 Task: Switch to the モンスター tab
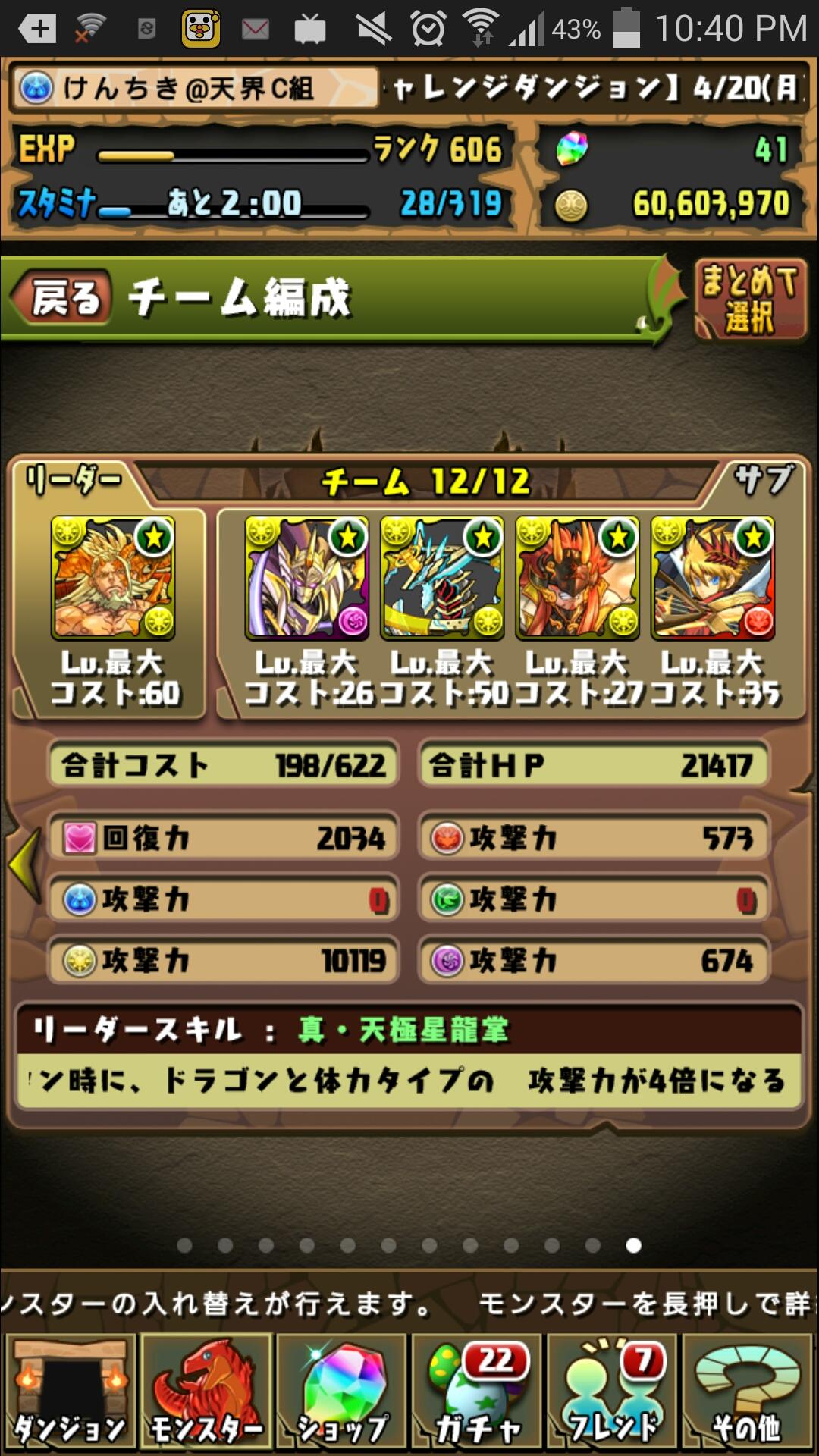pos(206,1394)
